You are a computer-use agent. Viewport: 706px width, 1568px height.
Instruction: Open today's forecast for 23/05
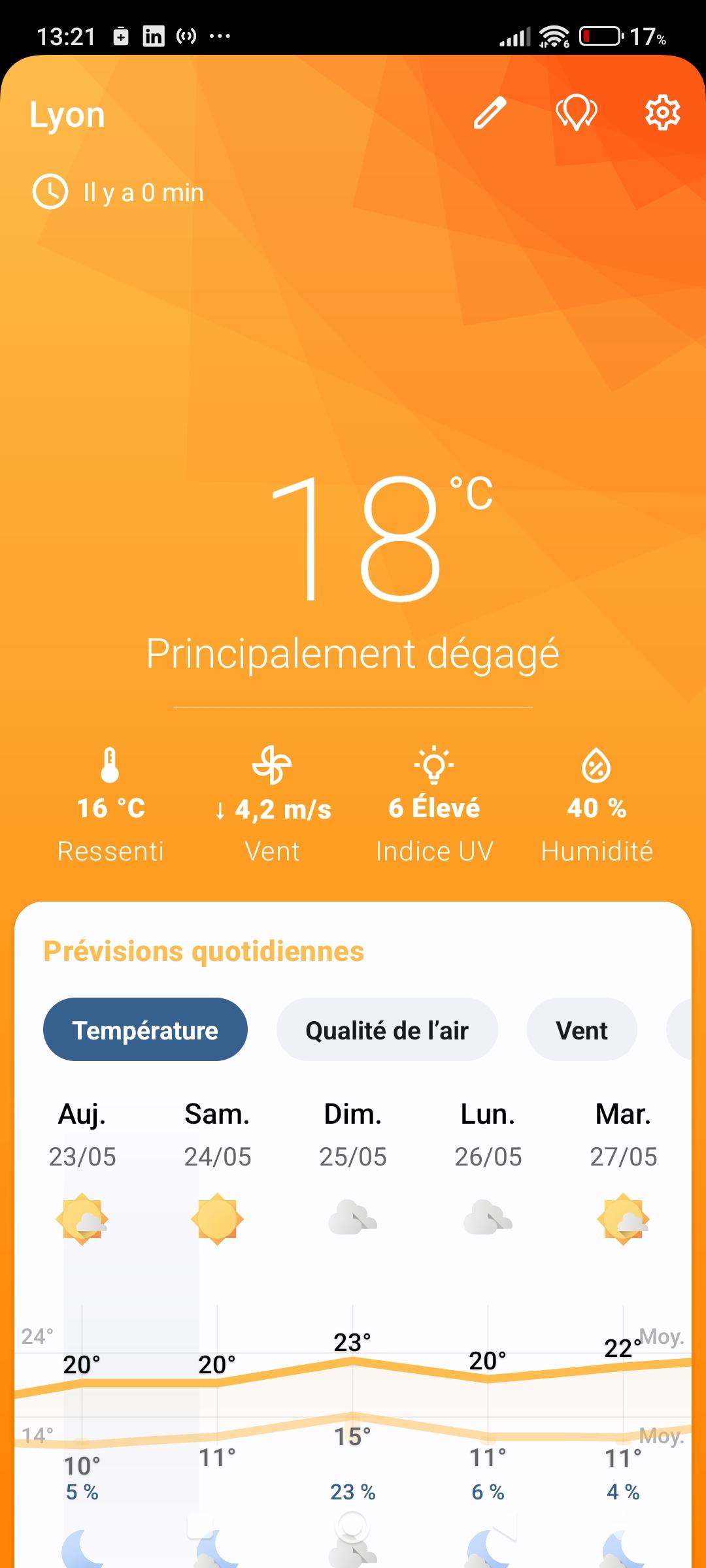tap(82, 1137)
